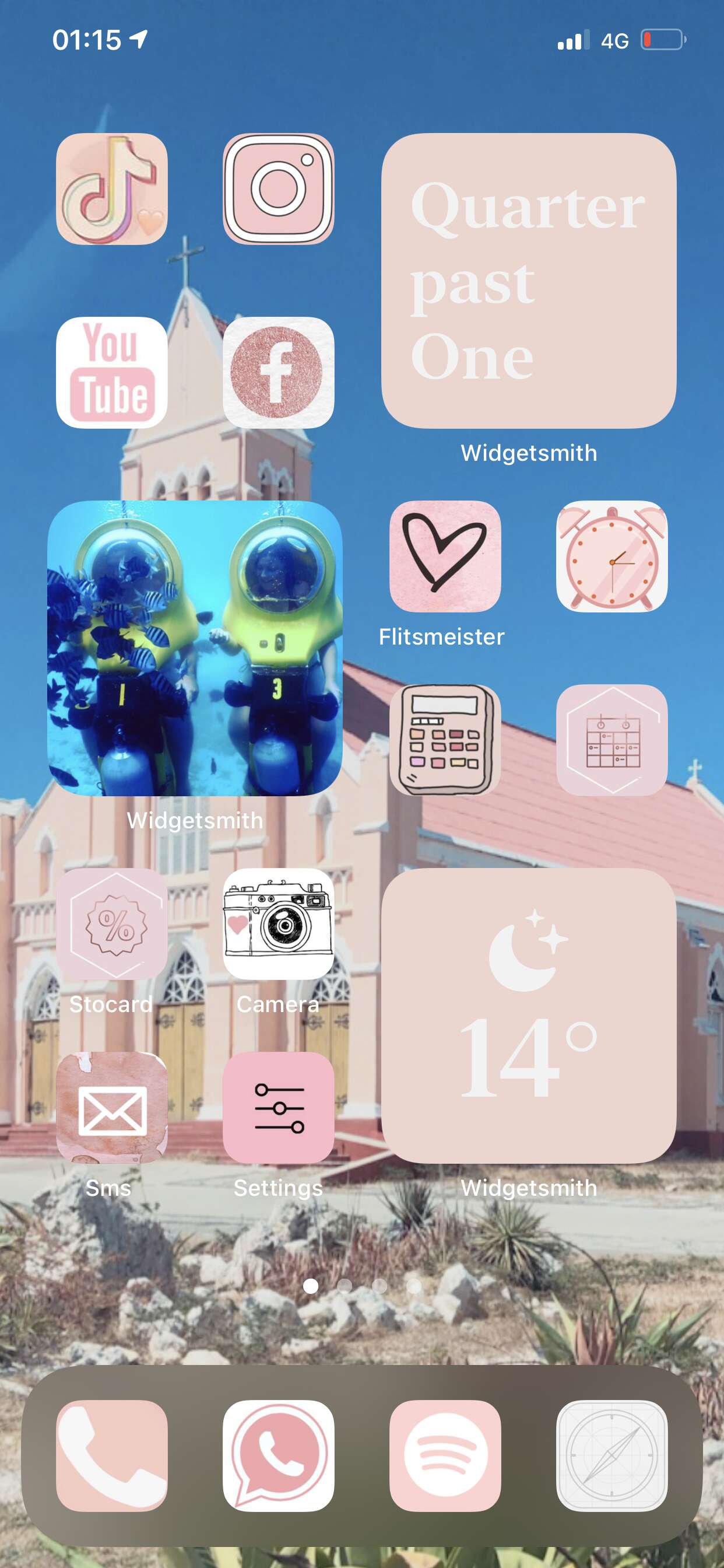
Task: Open the calendar app icon
Action: [x=611, y=740]
